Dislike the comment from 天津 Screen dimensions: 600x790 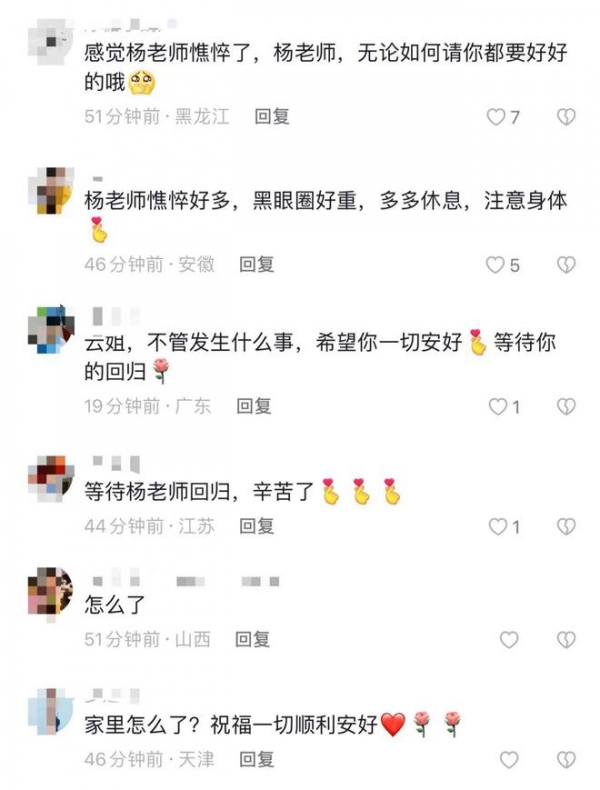click(566, 760)
